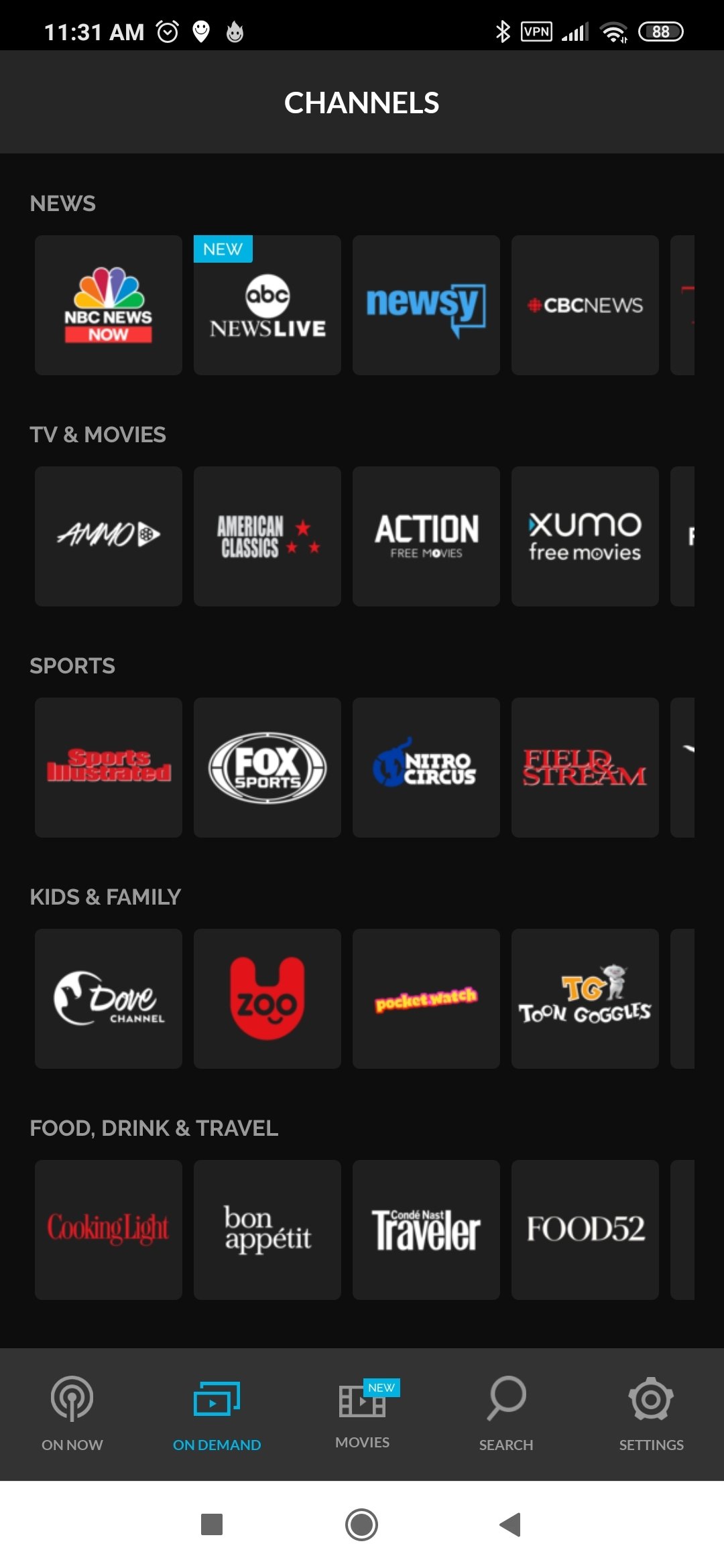This screenshot has height=1568, width=724.
Task: Open the ABC News Live channel
Action: (x=267, y=305)
